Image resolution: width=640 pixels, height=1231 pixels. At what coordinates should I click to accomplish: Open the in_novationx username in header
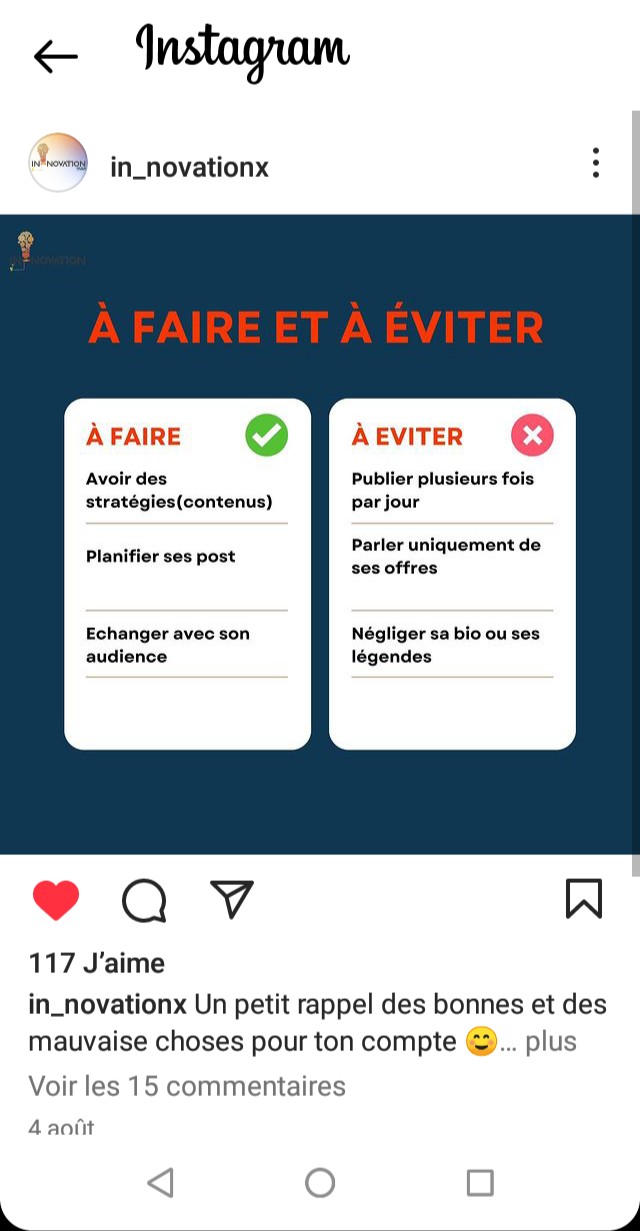pyautogui.click(x=189, y=167)
